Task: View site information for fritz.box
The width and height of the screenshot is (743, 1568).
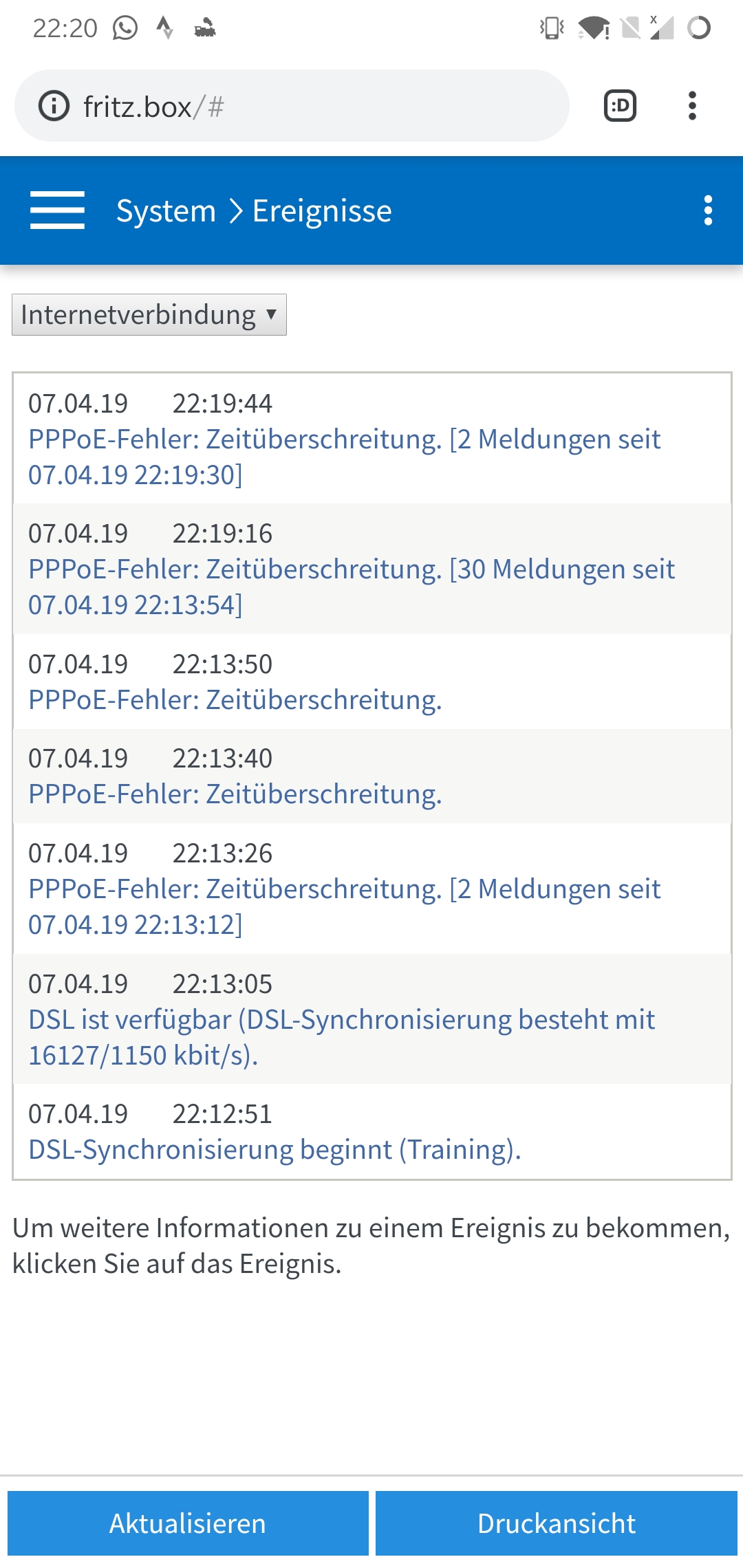Action: (x=54, y=106)
